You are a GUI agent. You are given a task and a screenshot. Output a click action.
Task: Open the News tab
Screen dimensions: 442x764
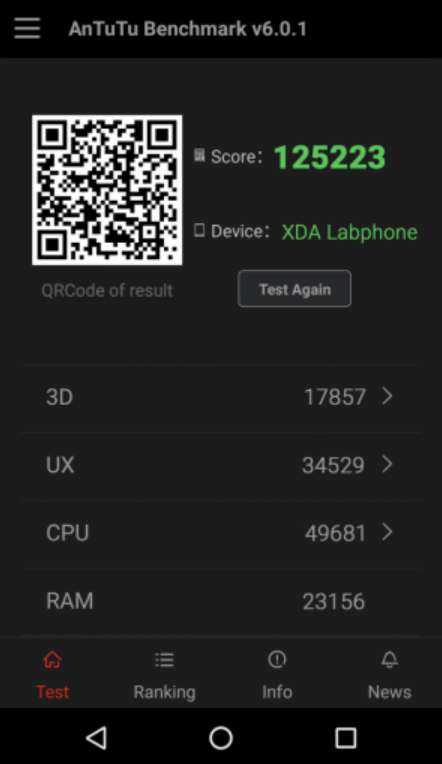point(389,675)
